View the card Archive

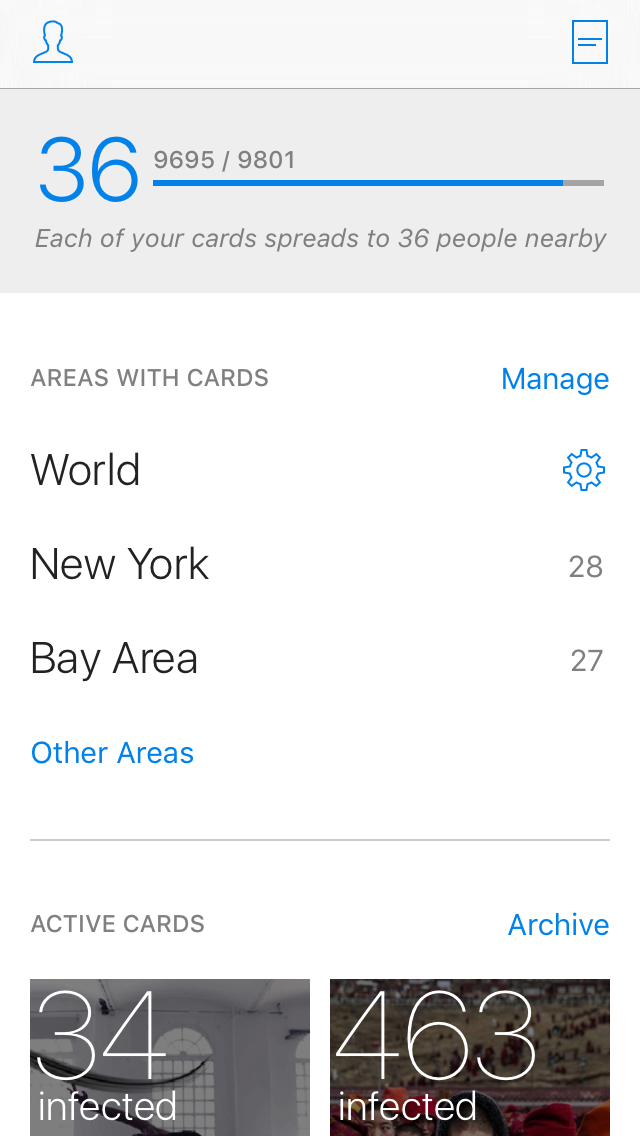(558, 925)
